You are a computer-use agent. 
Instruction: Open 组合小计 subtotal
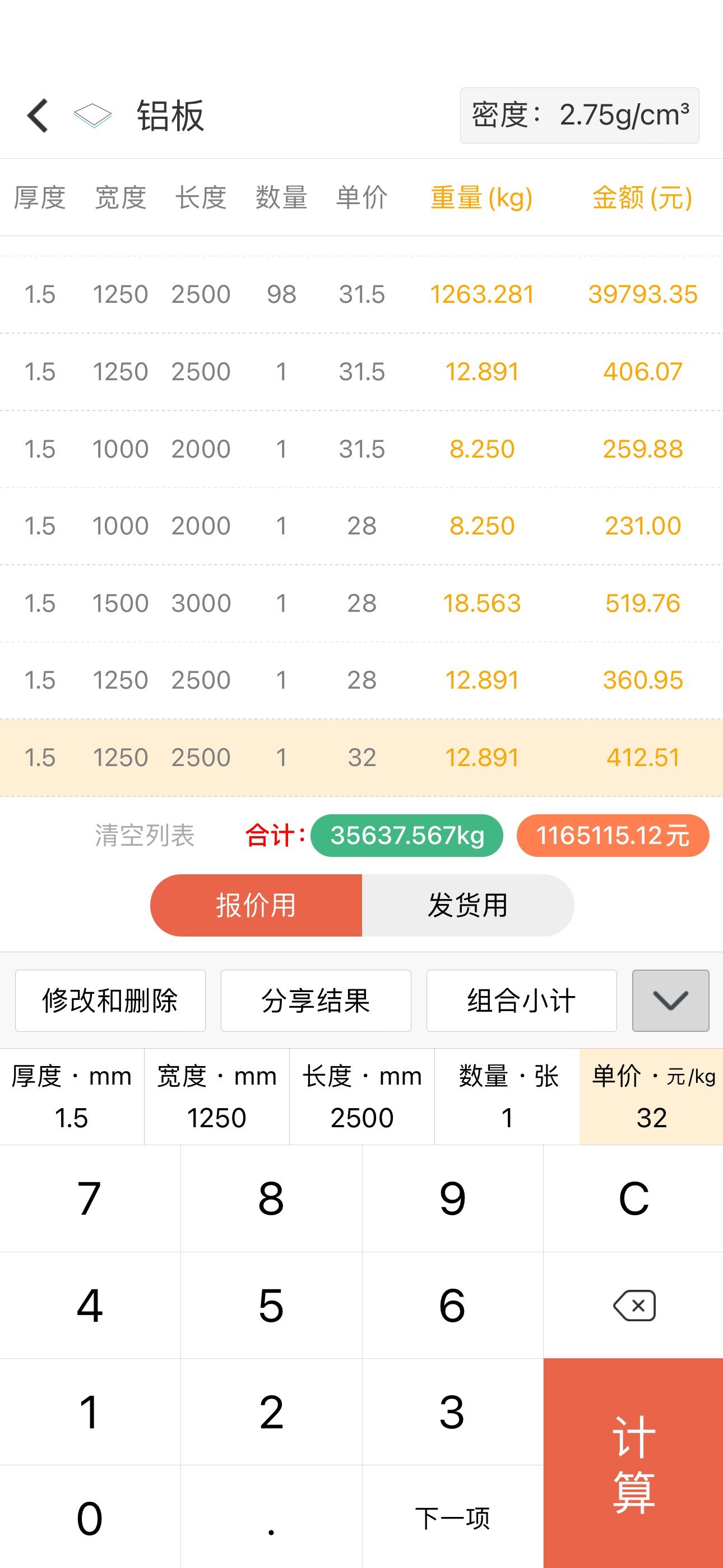[x=522, y=1000]
